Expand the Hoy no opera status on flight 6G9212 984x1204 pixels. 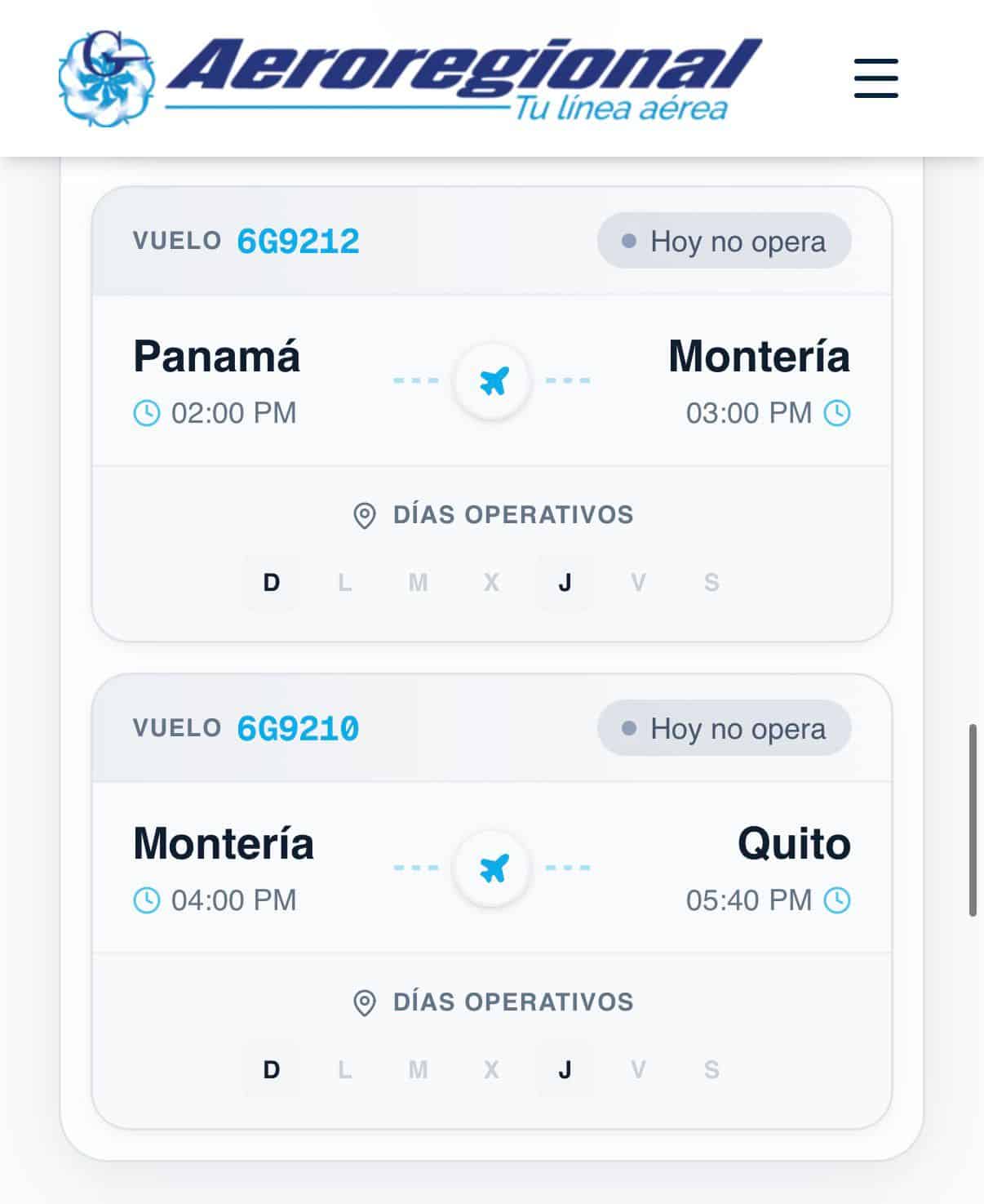pos(725,240)
